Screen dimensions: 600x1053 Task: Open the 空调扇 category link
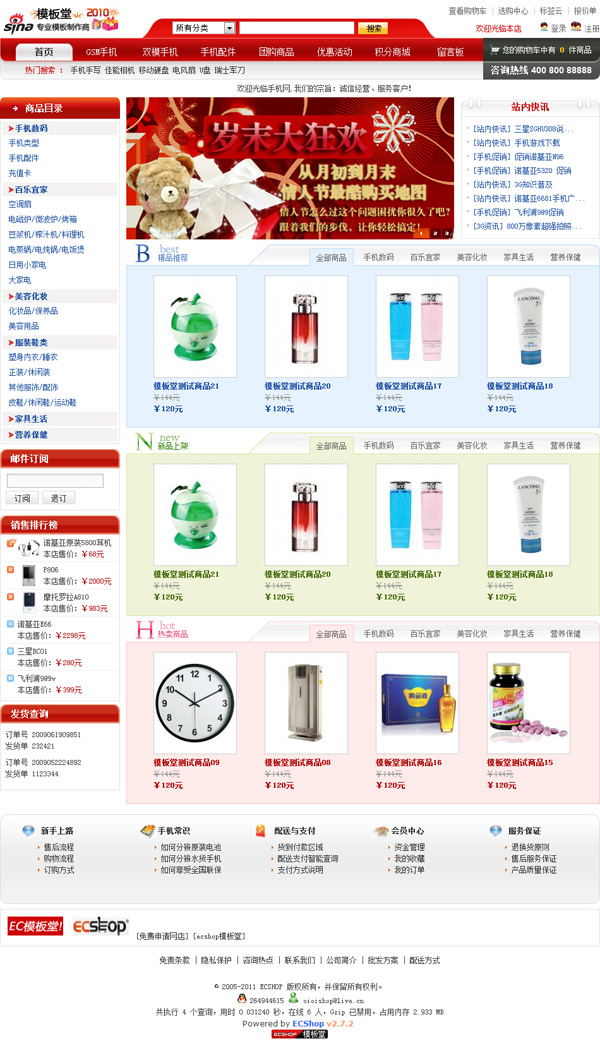20,204
